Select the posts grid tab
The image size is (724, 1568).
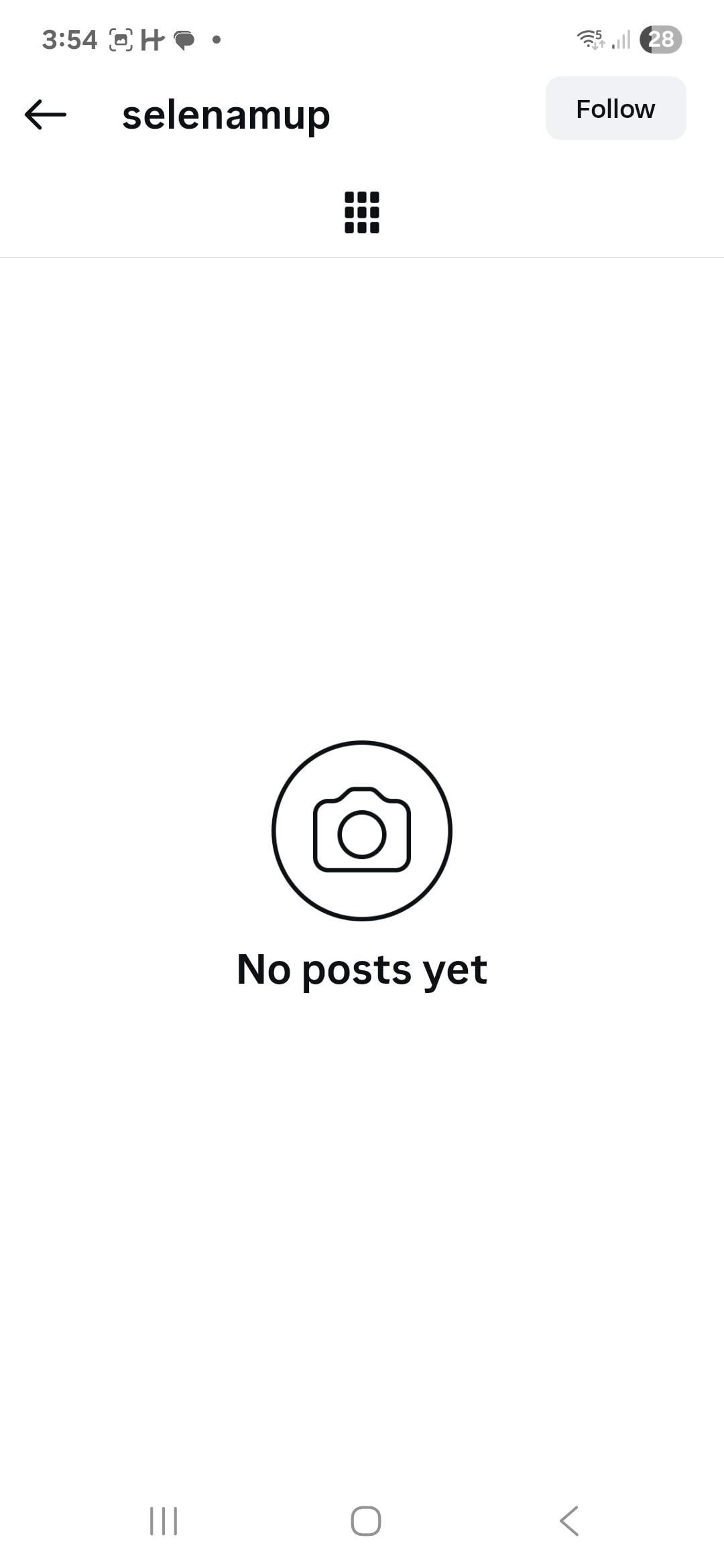pos(362,212)
